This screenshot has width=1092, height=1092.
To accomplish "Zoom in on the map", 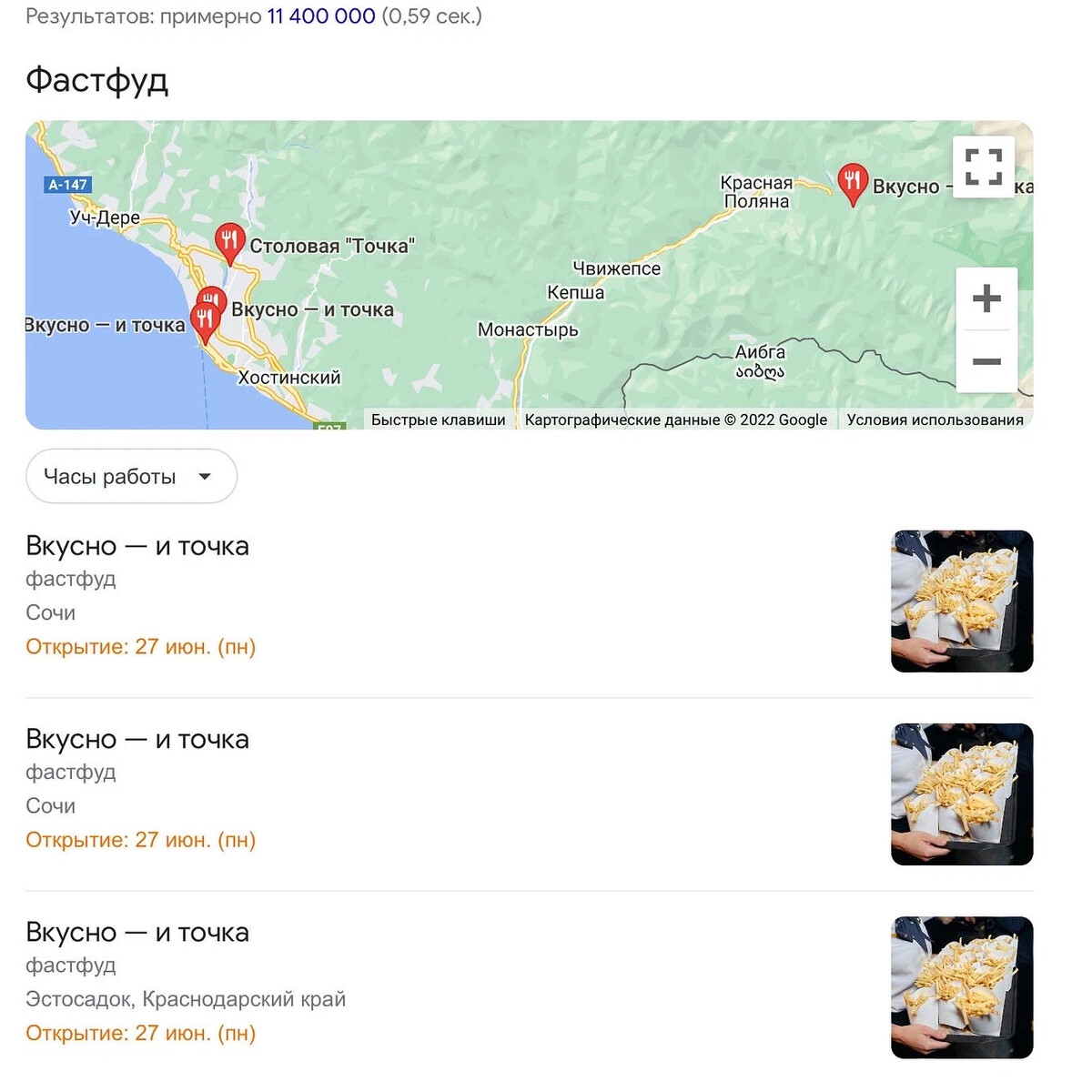I will (x=986, y=298).
